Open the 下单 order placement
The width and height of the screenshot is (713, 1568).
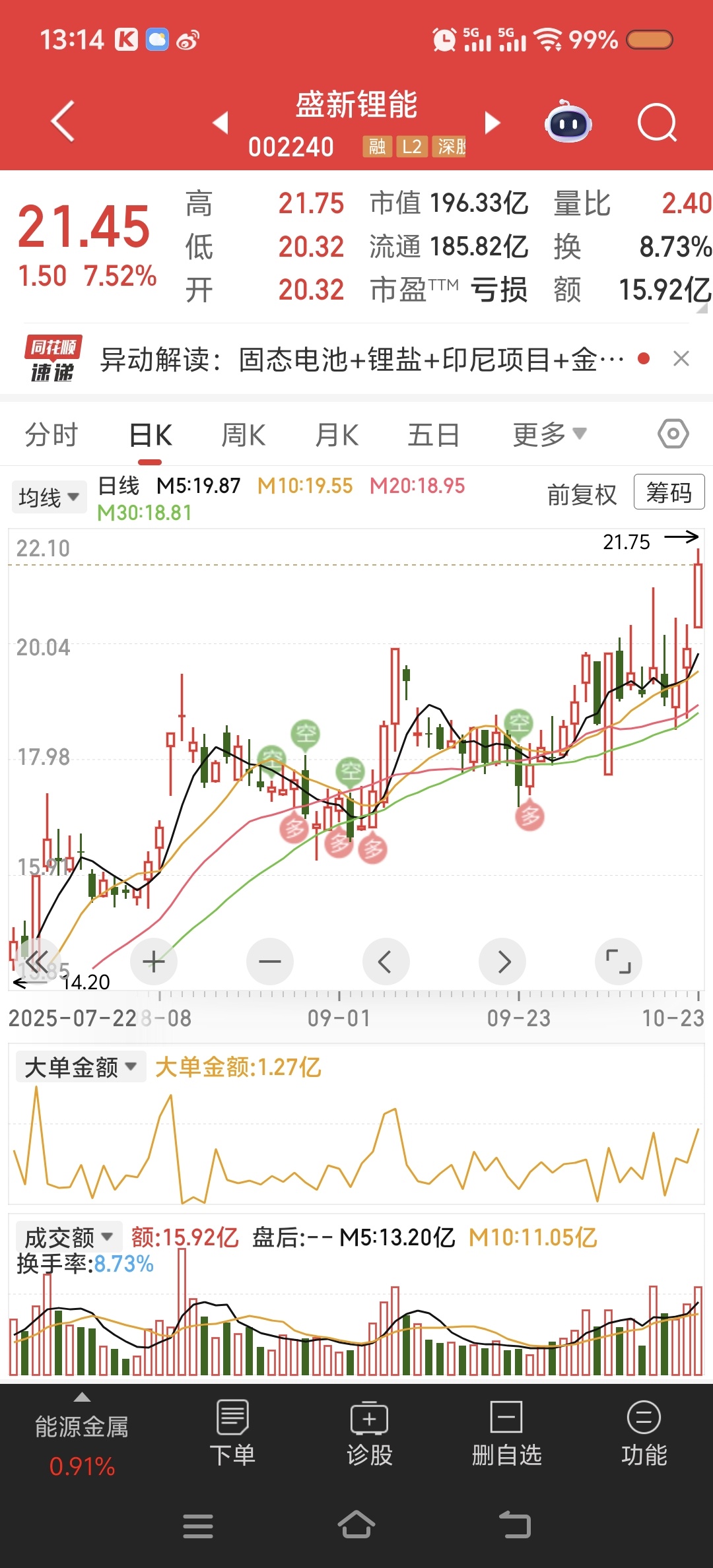coord(232,1433)
